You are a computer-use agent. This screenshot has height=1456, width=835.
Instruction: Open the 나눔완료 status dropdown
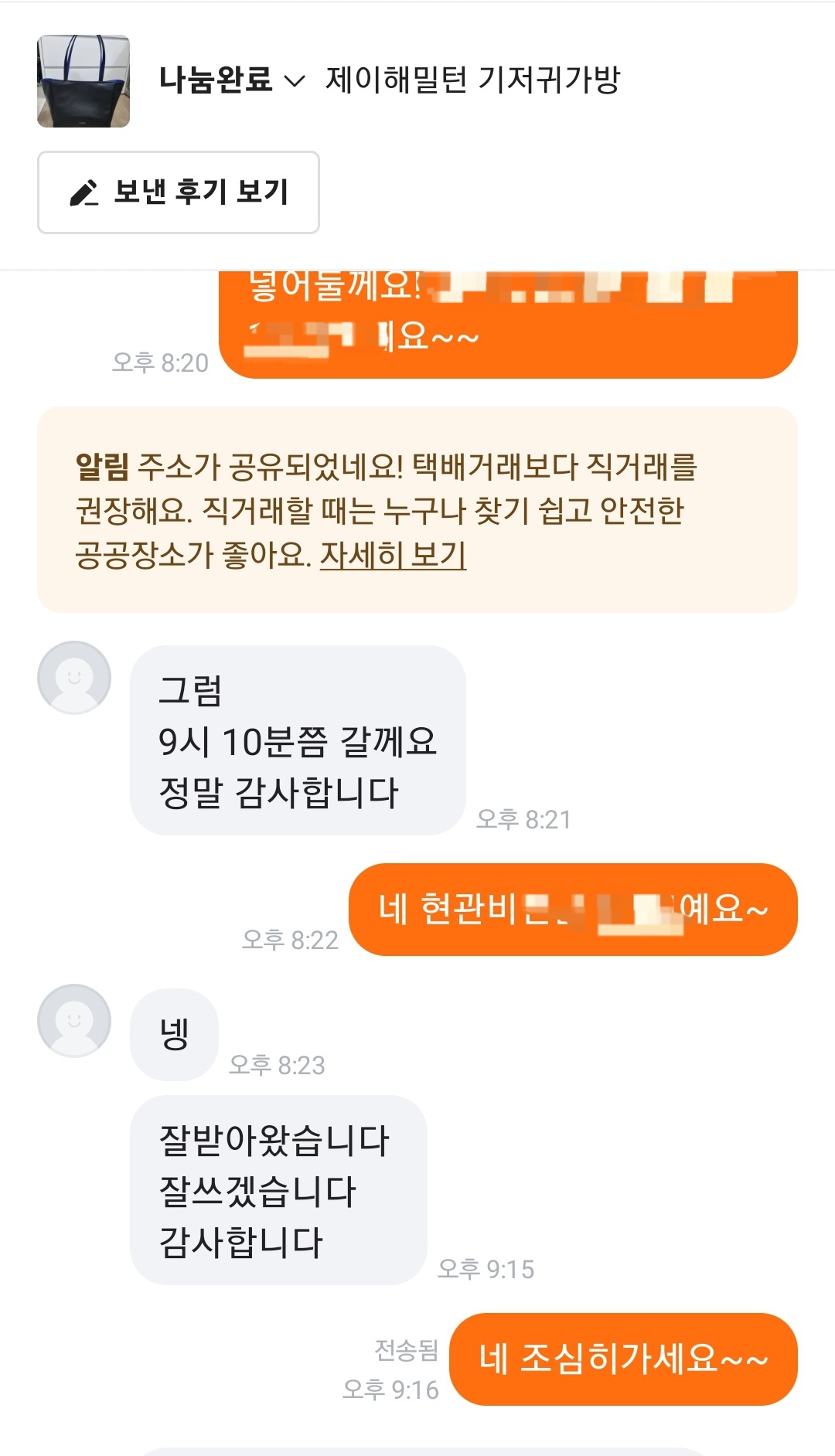coord(232,80)
